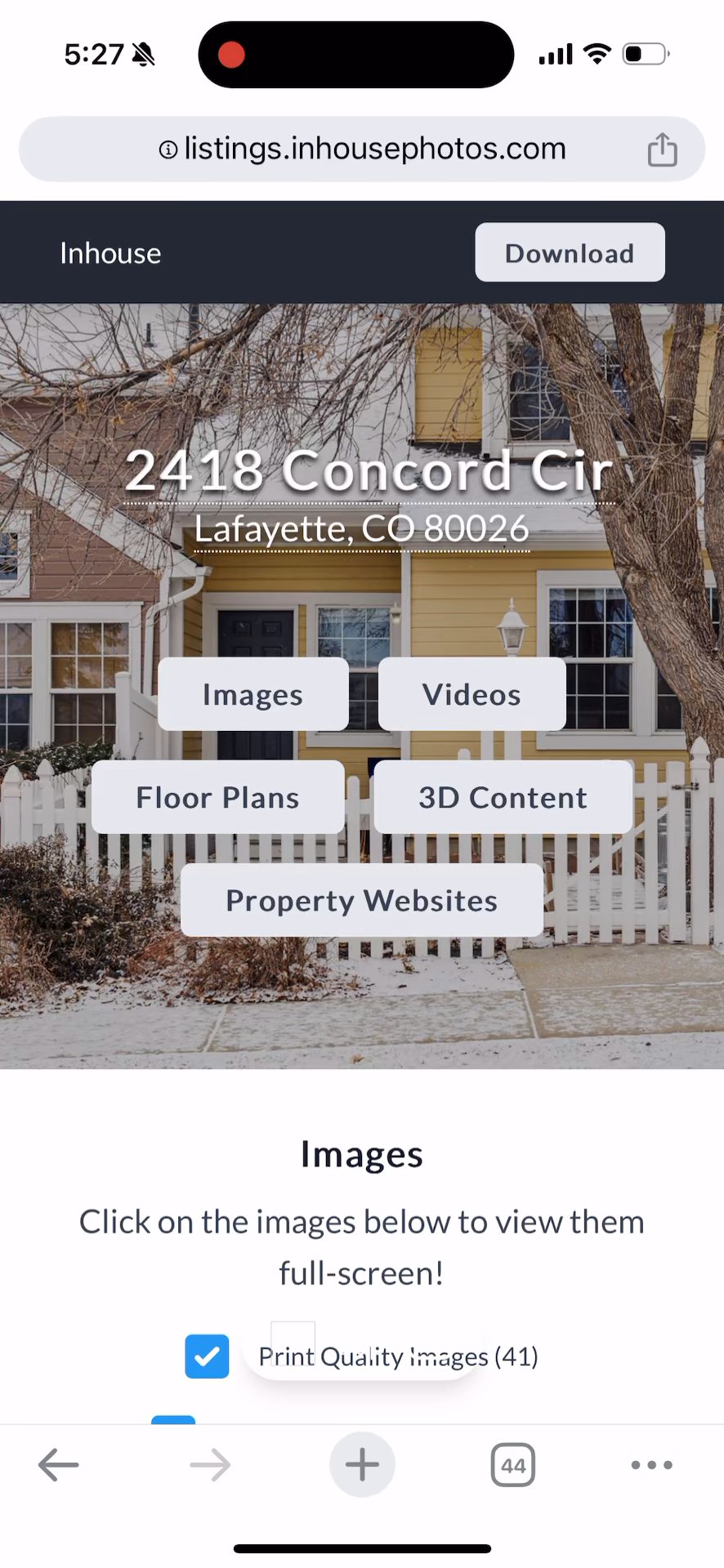The width and height of the screenshot is (724, 1568).
Task: Jump to the Images section
Action: coord(253,694)
